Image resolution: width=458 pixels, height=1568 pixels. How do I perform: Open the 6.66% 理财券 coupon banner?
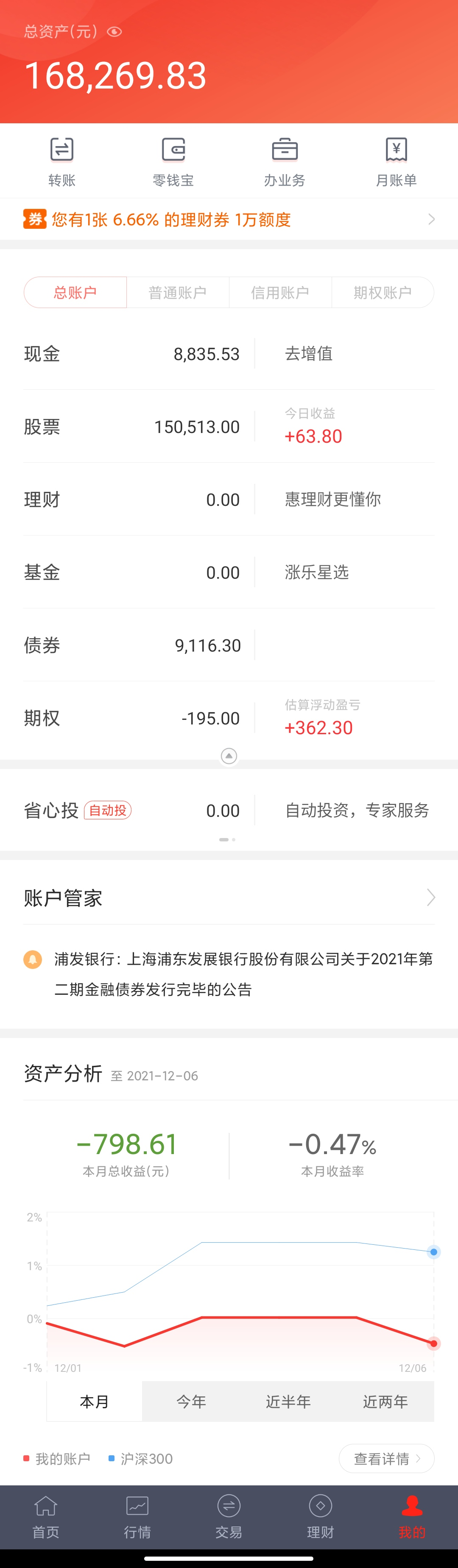pos(229,219)
